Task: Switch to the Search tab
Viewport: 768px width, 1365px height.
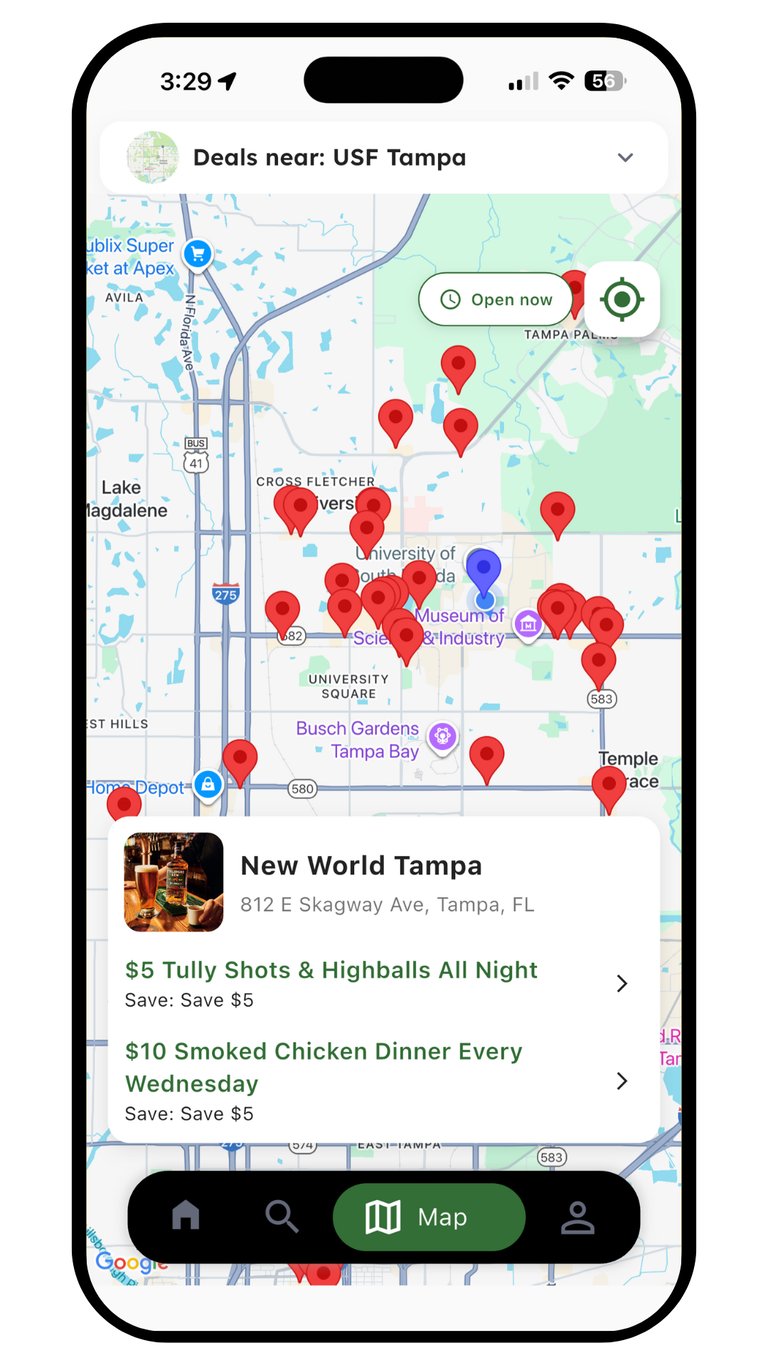Action: (282, 1216)
